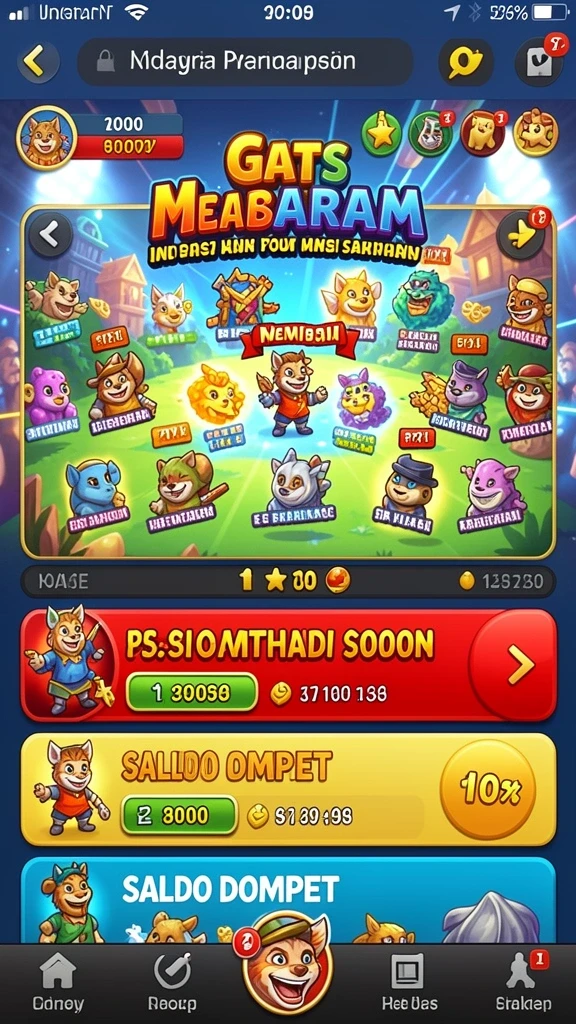Switch to the Reoup tab
576x1024 pixels.
(x=172, y=983)
